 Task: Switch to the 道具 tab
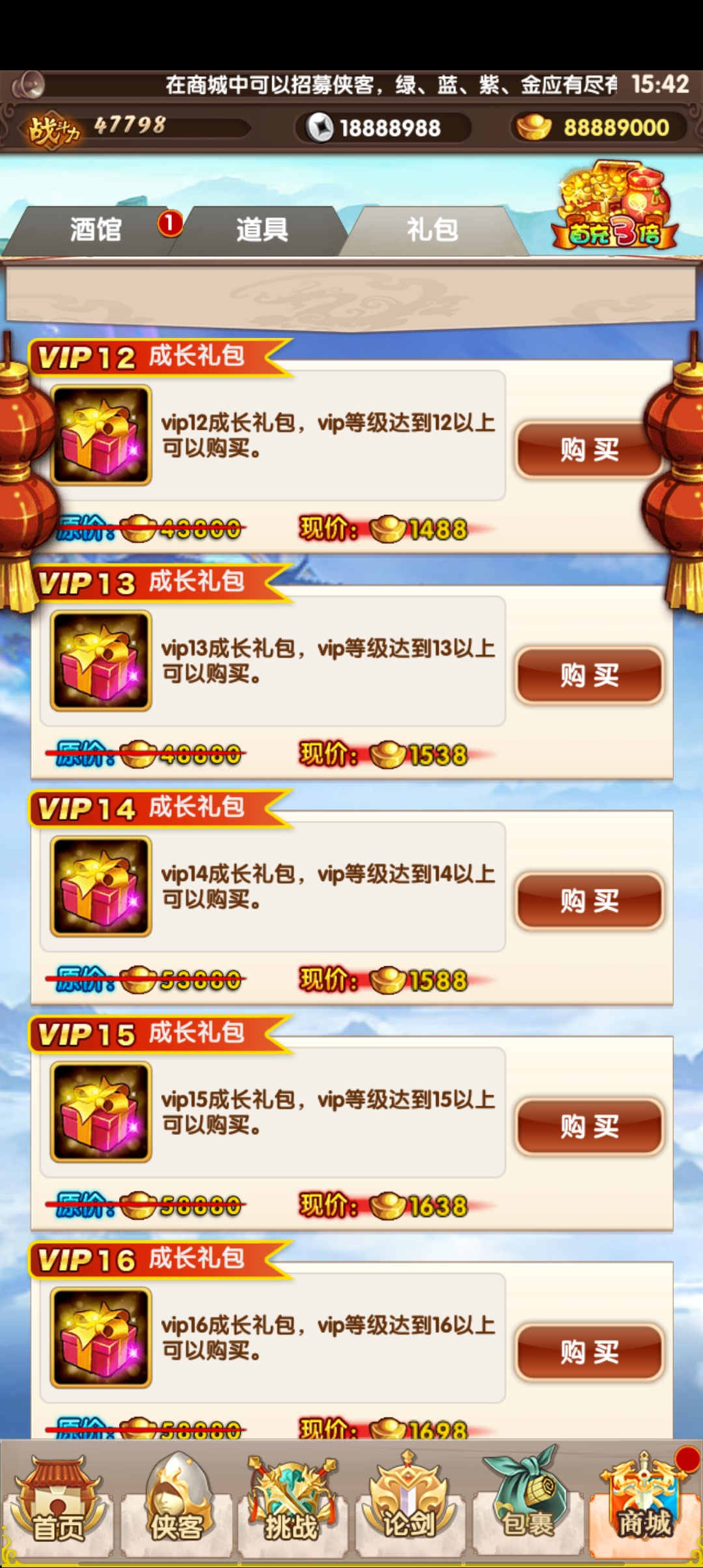pyautogui.click(x=262, y=231)
